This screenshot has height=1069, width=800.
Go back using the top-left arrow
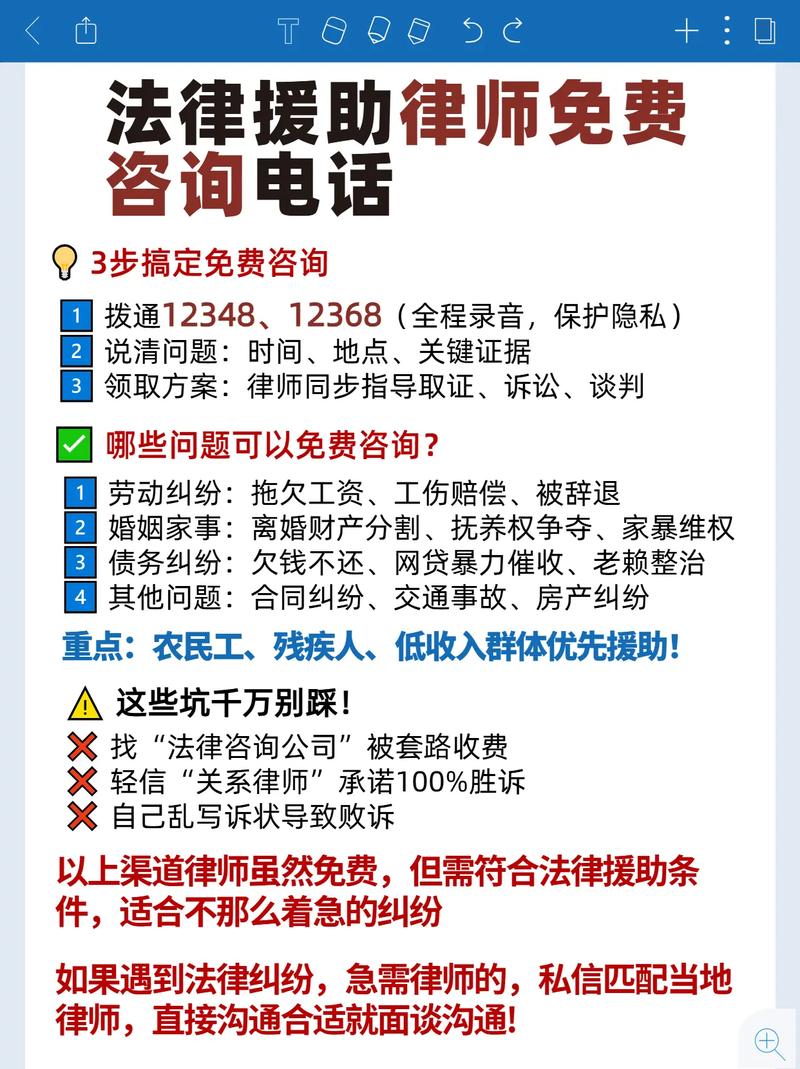[32, 31]
